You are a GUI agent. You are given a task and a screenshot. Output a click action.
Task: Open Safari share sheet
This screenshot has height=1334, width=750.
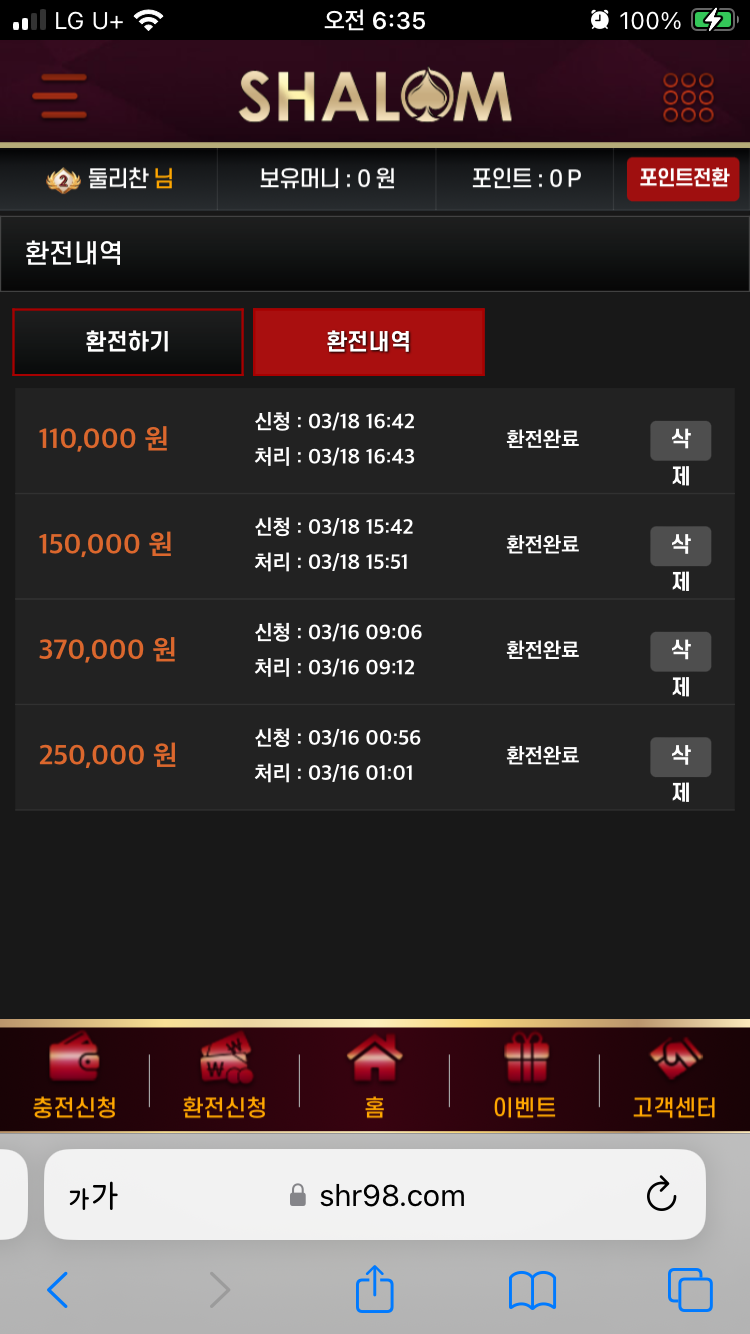pyautogui.click(x=375, y=1289)
